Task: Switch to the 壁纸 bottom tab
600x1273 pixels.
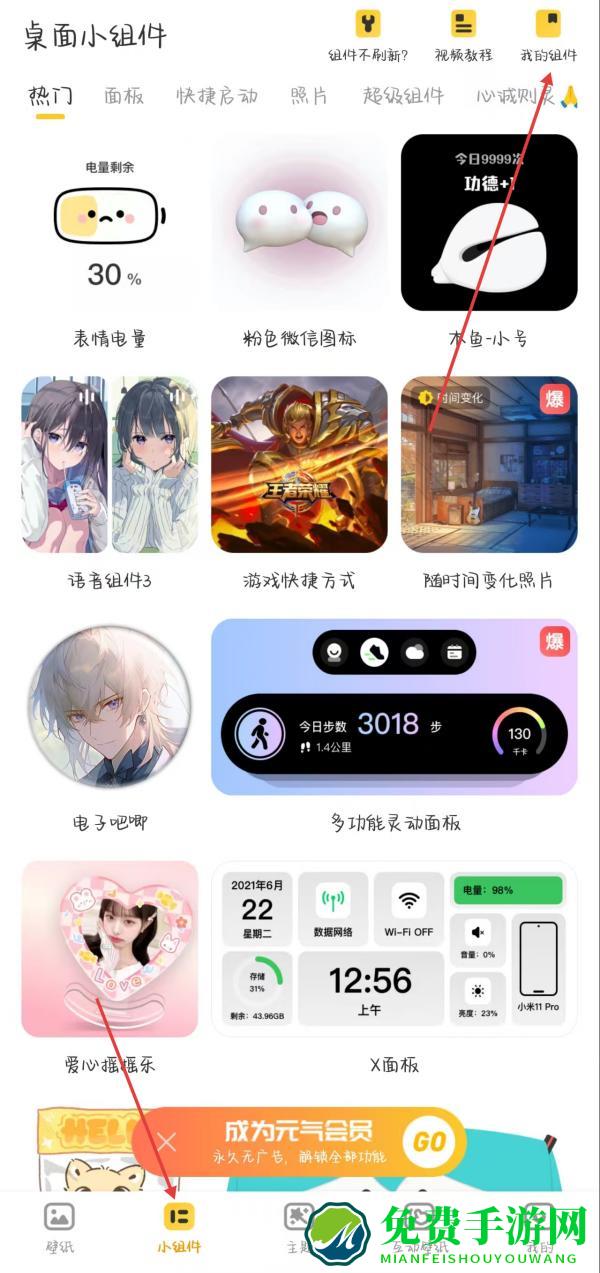Action: [x=59, y=1228]
